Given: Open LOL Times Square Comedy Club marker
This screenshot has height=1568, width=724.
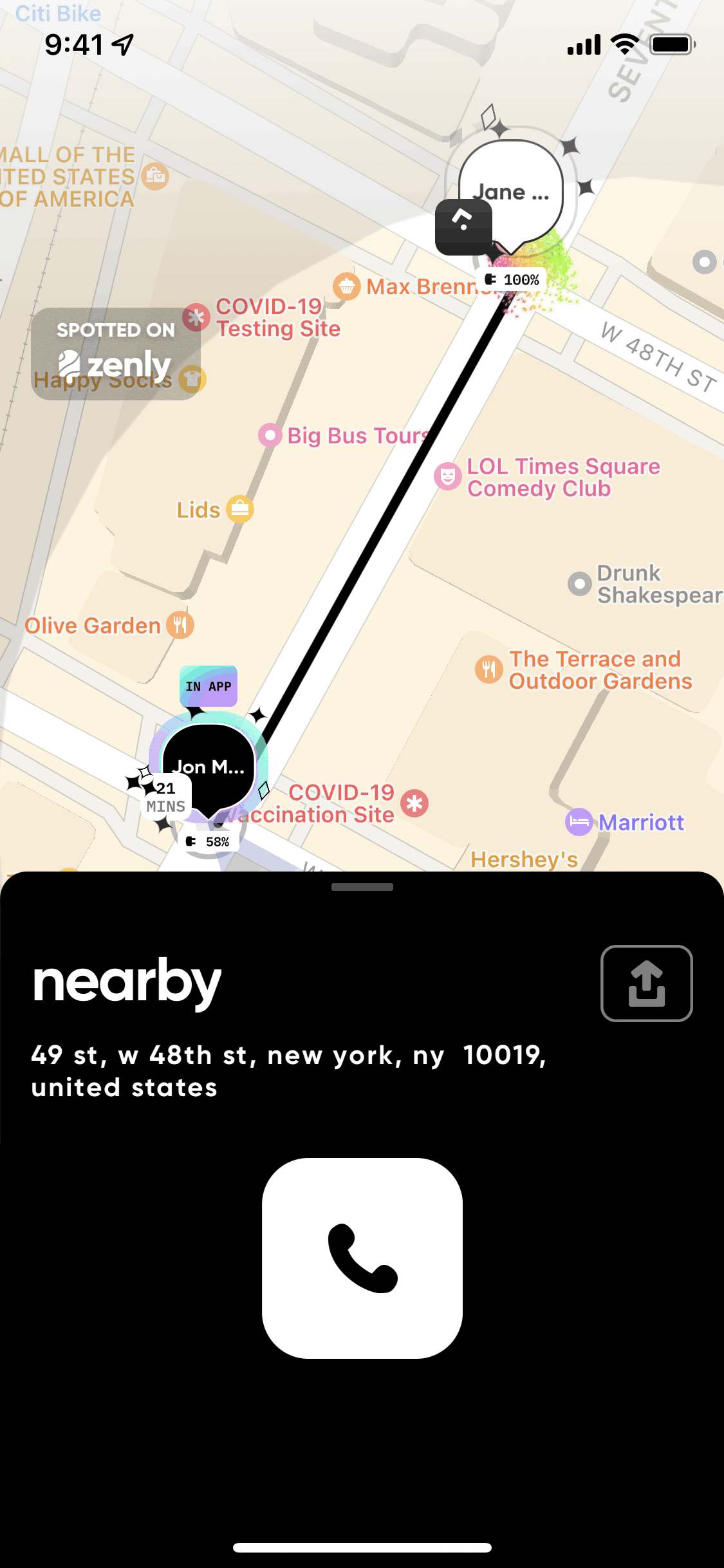Looking at the screenshot, I should tap(447, 477).
